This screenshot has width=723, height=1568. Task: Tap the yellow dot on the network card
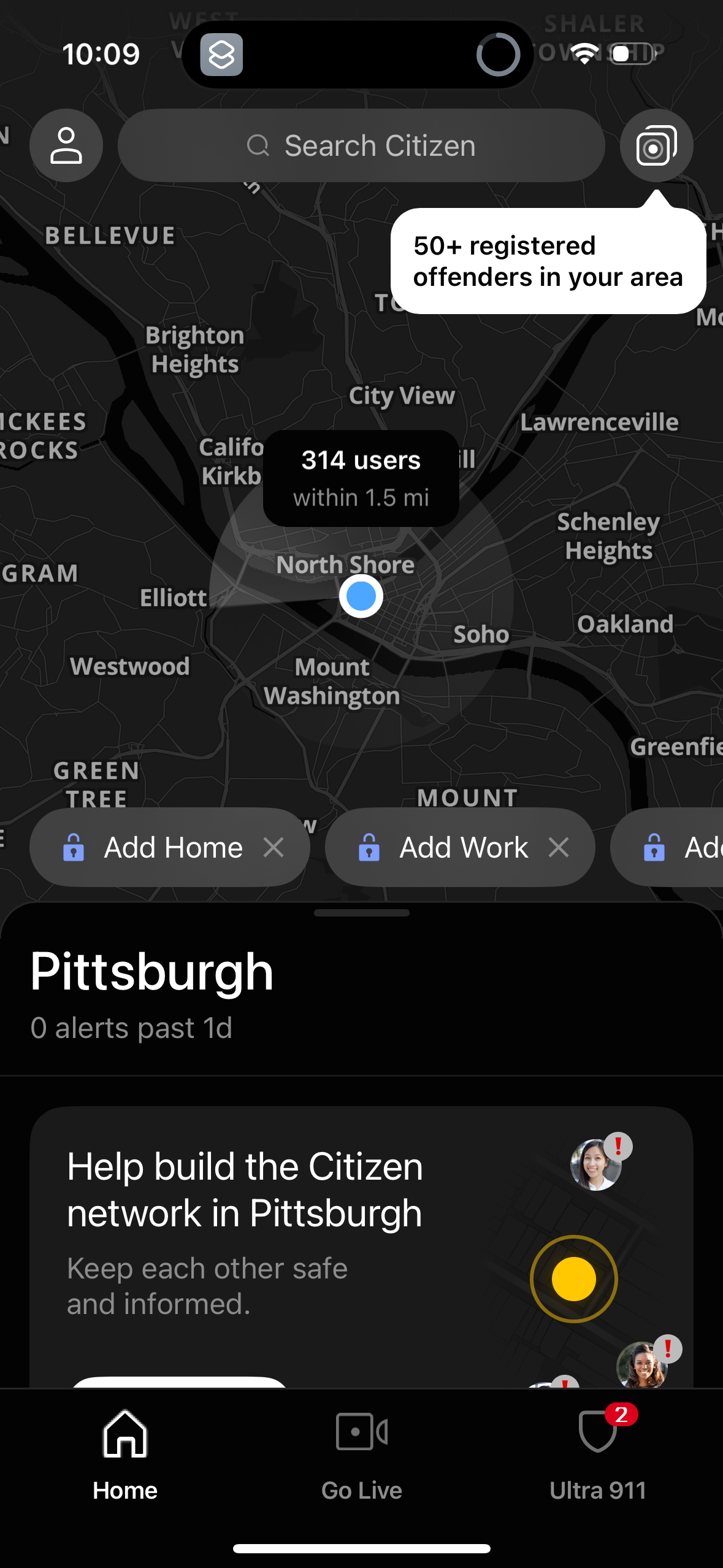click(573, 1280)
